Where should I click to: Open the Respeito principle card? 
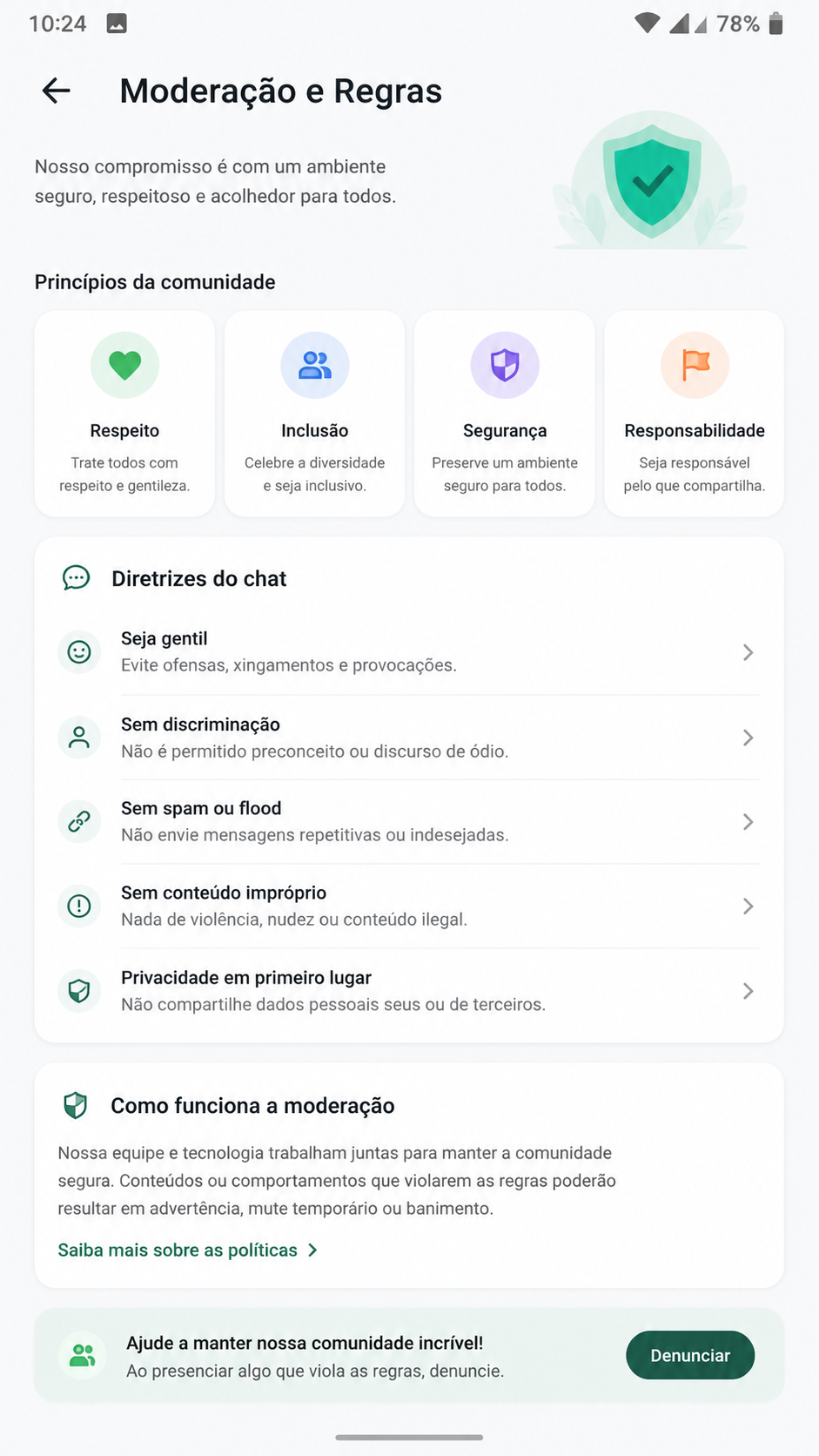pos(124,414)
